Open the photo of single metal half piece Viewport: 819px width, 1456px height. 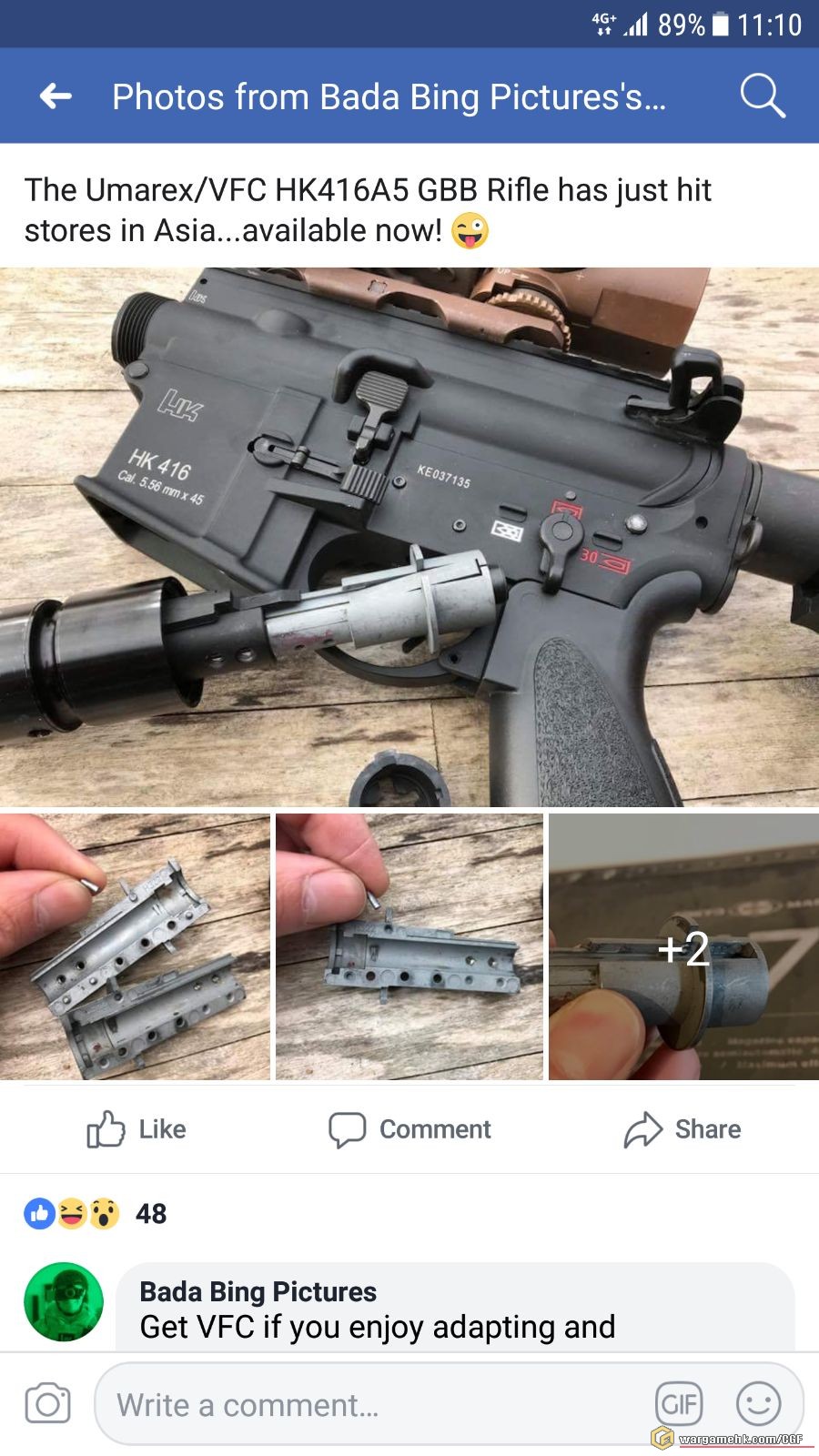409,946
